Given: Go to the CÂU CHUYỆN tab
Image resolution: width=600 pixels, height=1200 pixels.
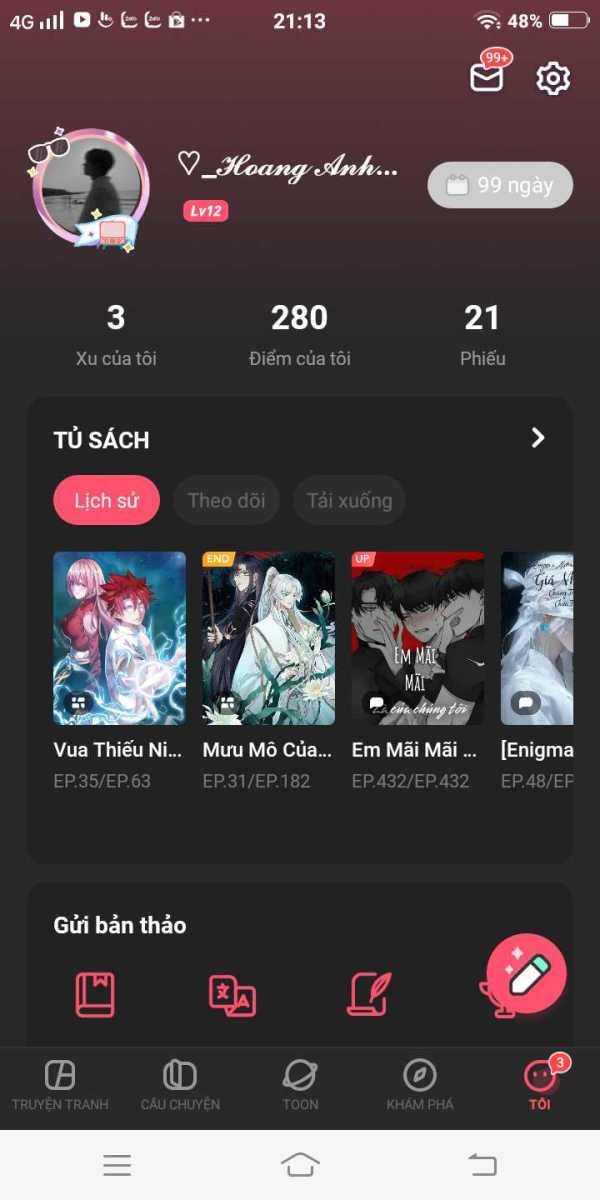Looking at the screenshot, I should [x=180, y=1086].
